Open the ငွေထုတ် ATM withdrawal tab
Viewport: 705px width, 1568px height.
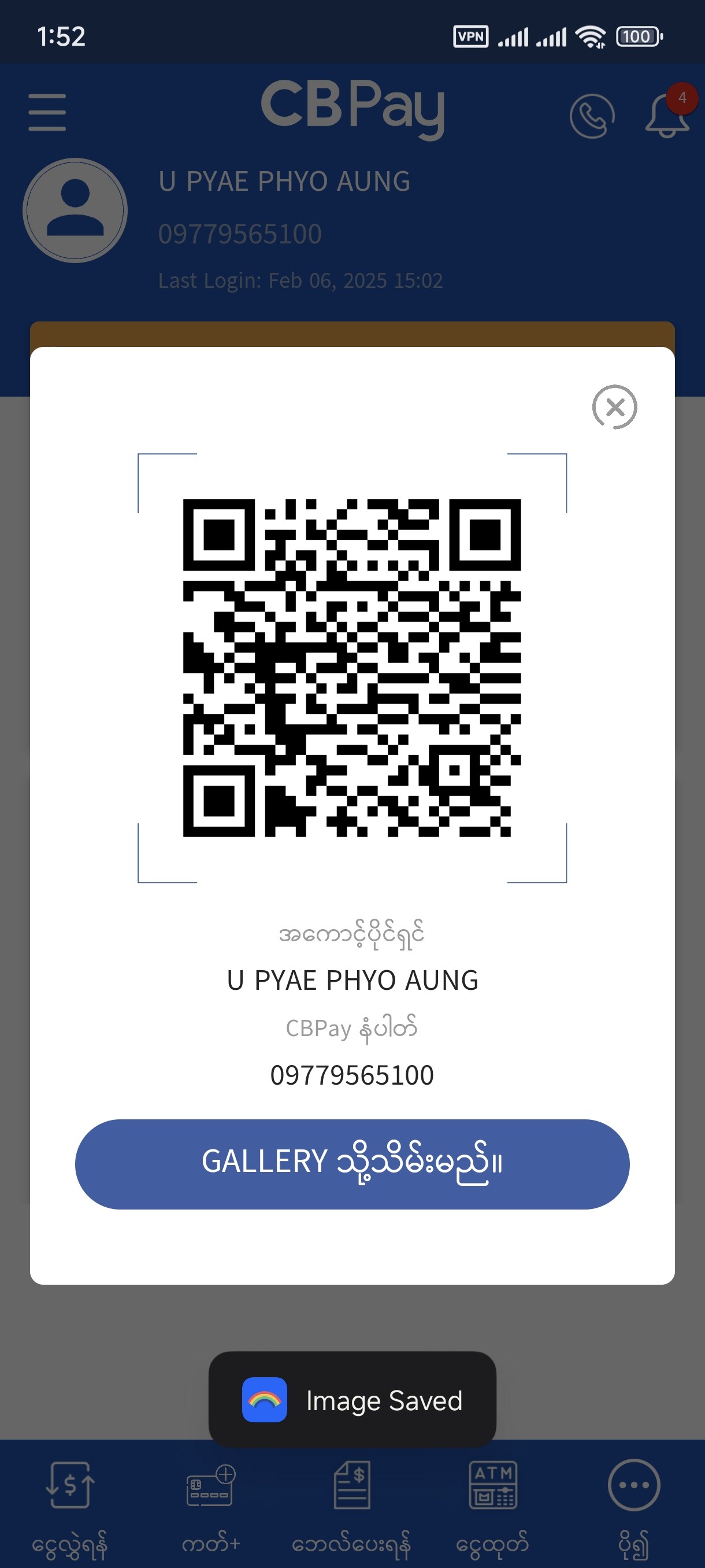click(492, 1503)
